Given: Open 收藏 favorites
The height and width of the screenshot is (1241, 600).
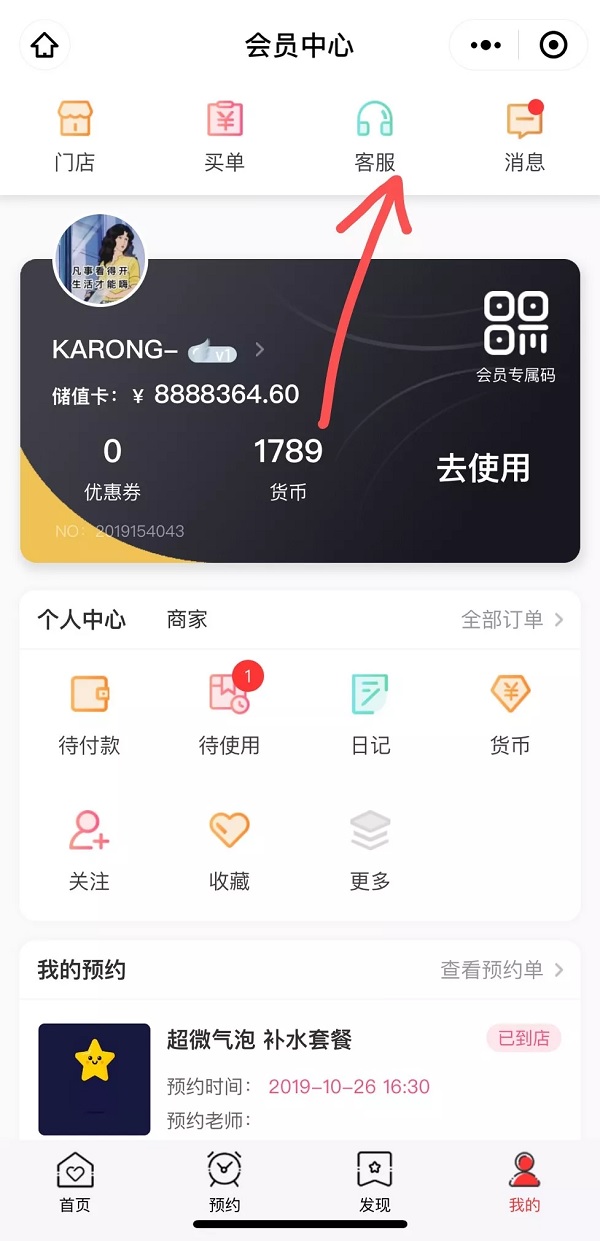Looking at the screenshot, I should (229, 850).
